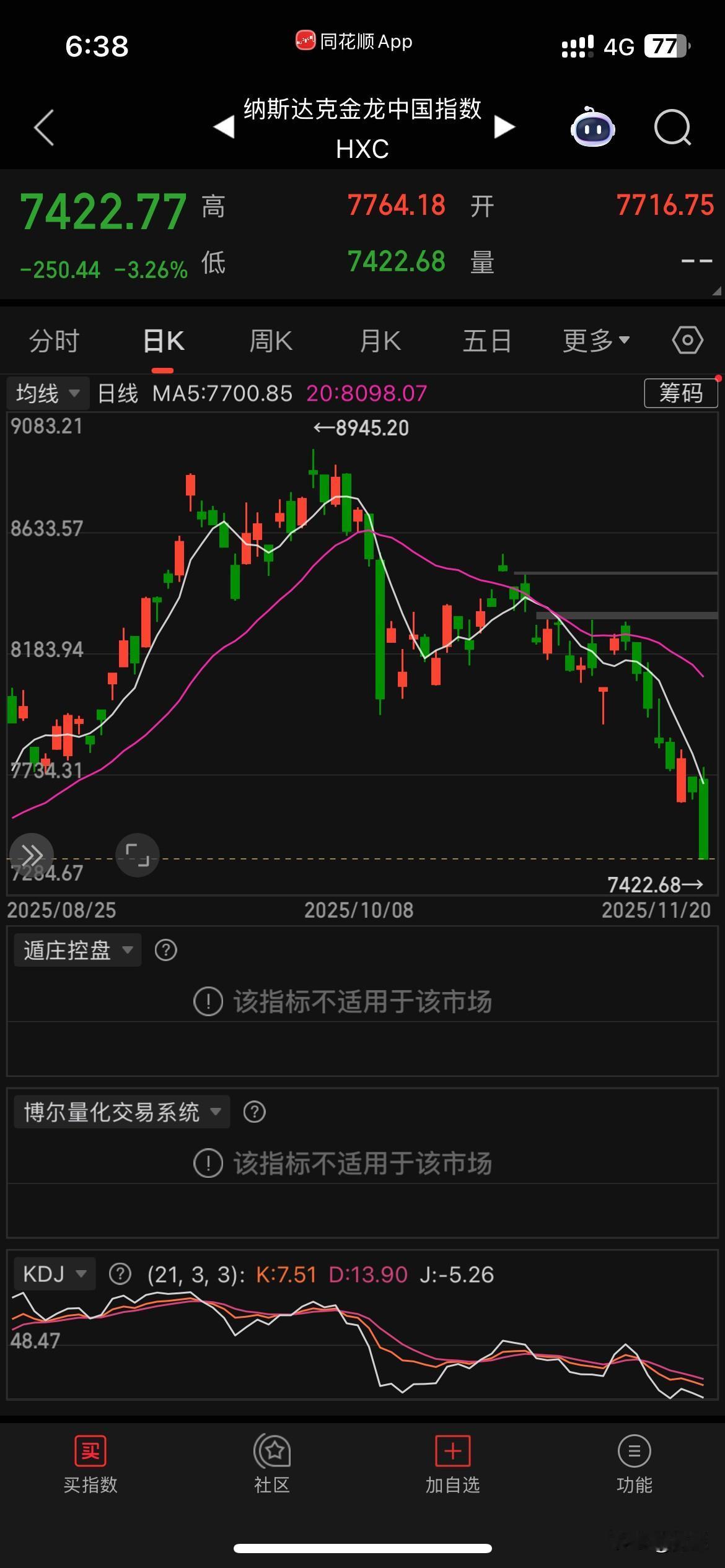Select the 周K tab
Viewport: 725px width, 1568px height.
(x=271, y=341)
